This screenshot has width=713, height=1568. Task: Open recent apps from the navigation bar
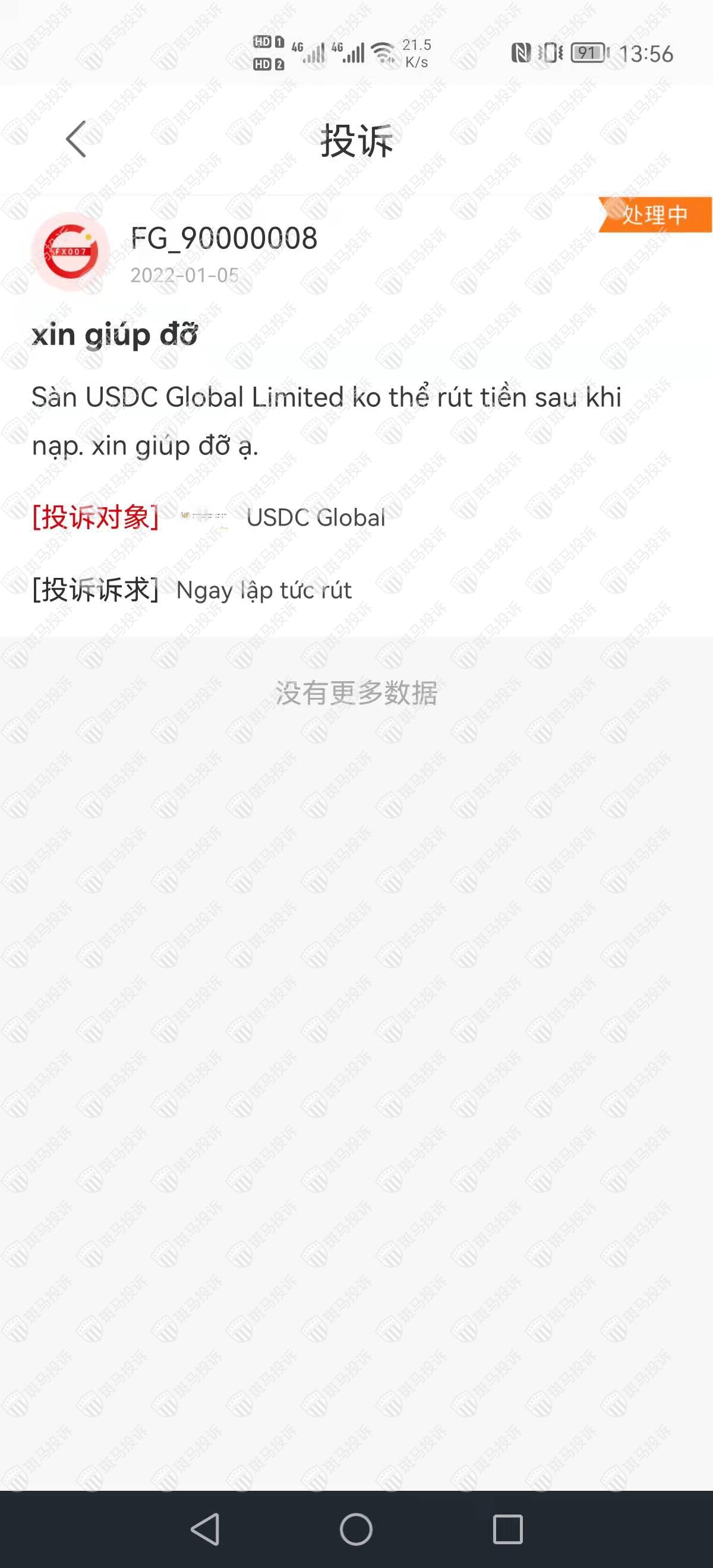pyautogui.click(x=507, y=1528)
